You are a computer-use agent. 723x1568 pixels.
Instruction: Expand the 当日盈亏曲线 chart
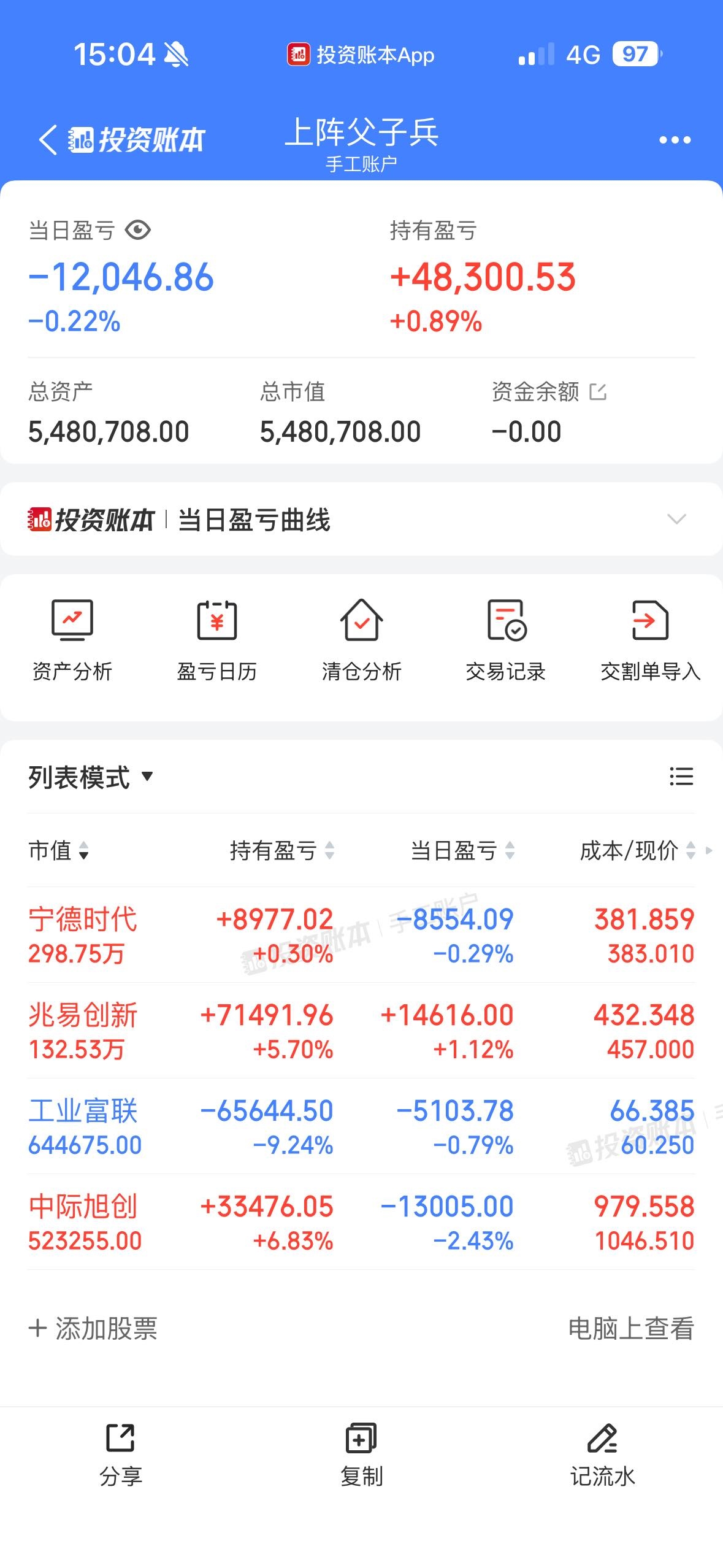(x=676, y=519)
